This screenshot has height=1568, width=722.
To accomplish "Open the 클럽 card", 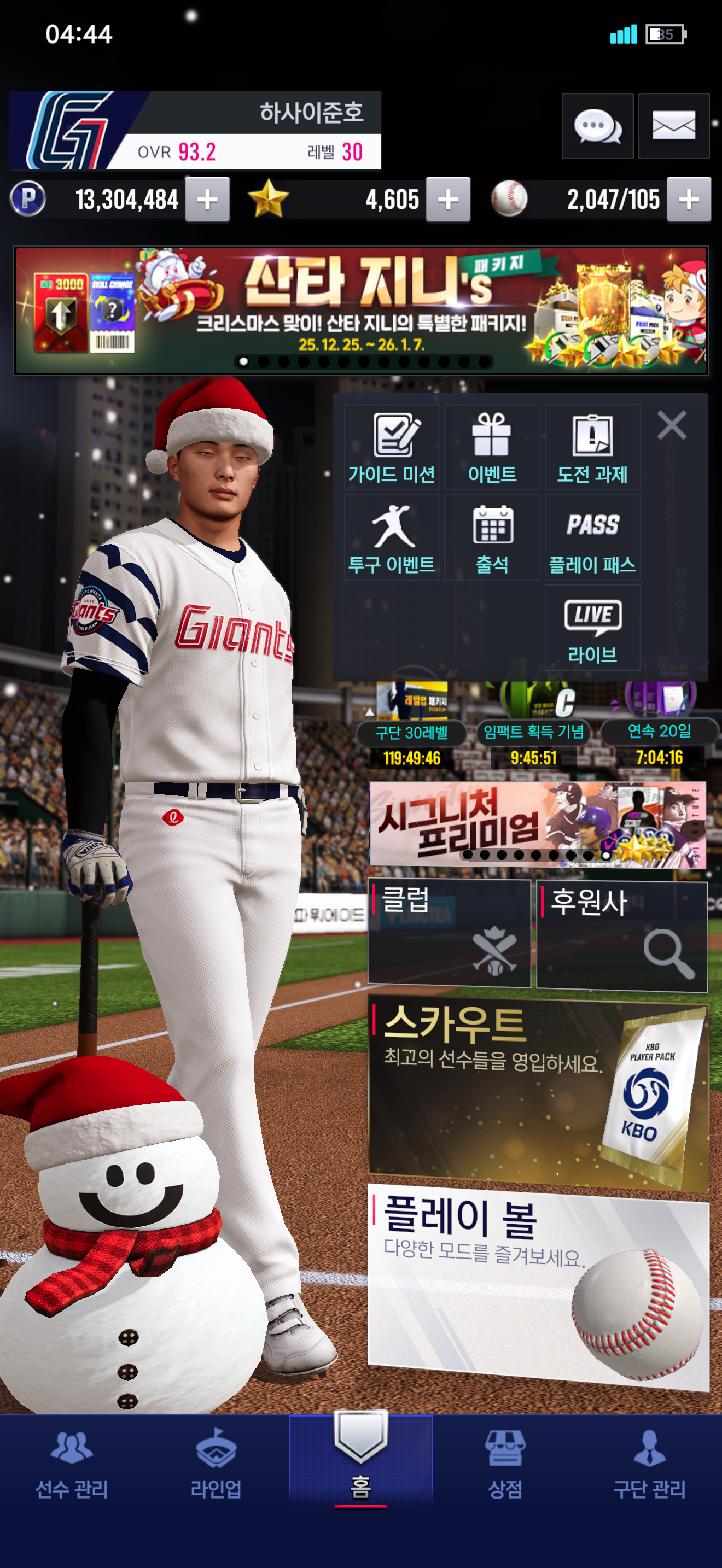I will click(x=449, y=933).
